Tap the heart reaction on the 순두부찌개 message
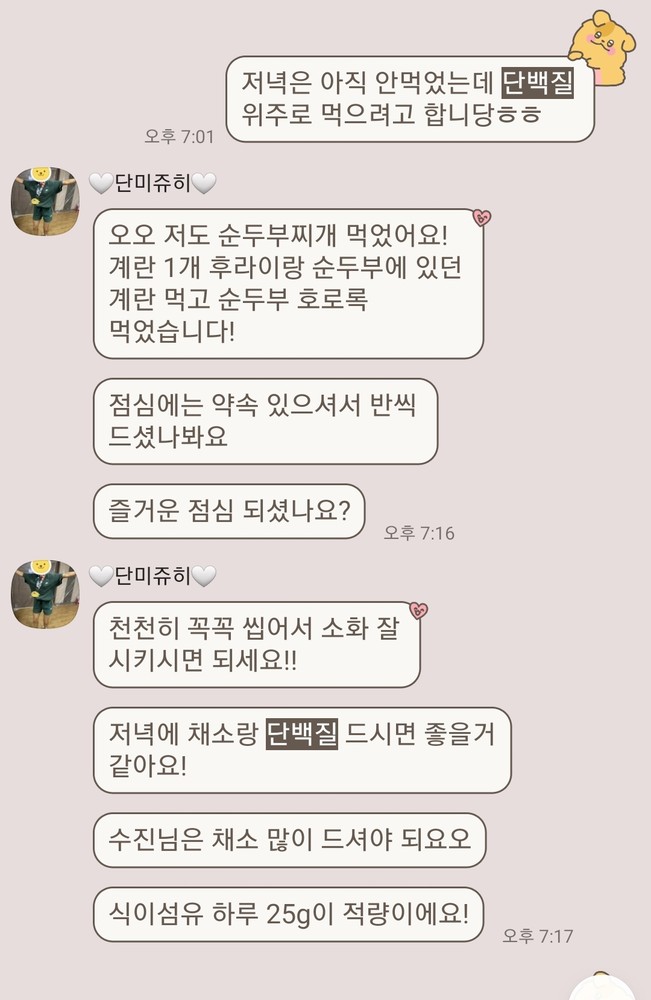Image resolution: width=651 pixels, height=1000 pixels. [482, 217]
